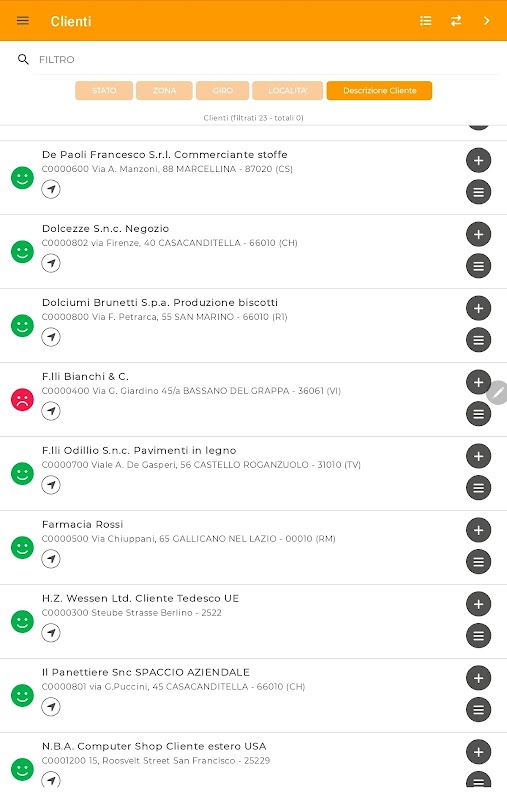Navigate to Il Panettiere Snc address
Screen dimensions: 507x800
pyautogui.click(x=51, y=707)
